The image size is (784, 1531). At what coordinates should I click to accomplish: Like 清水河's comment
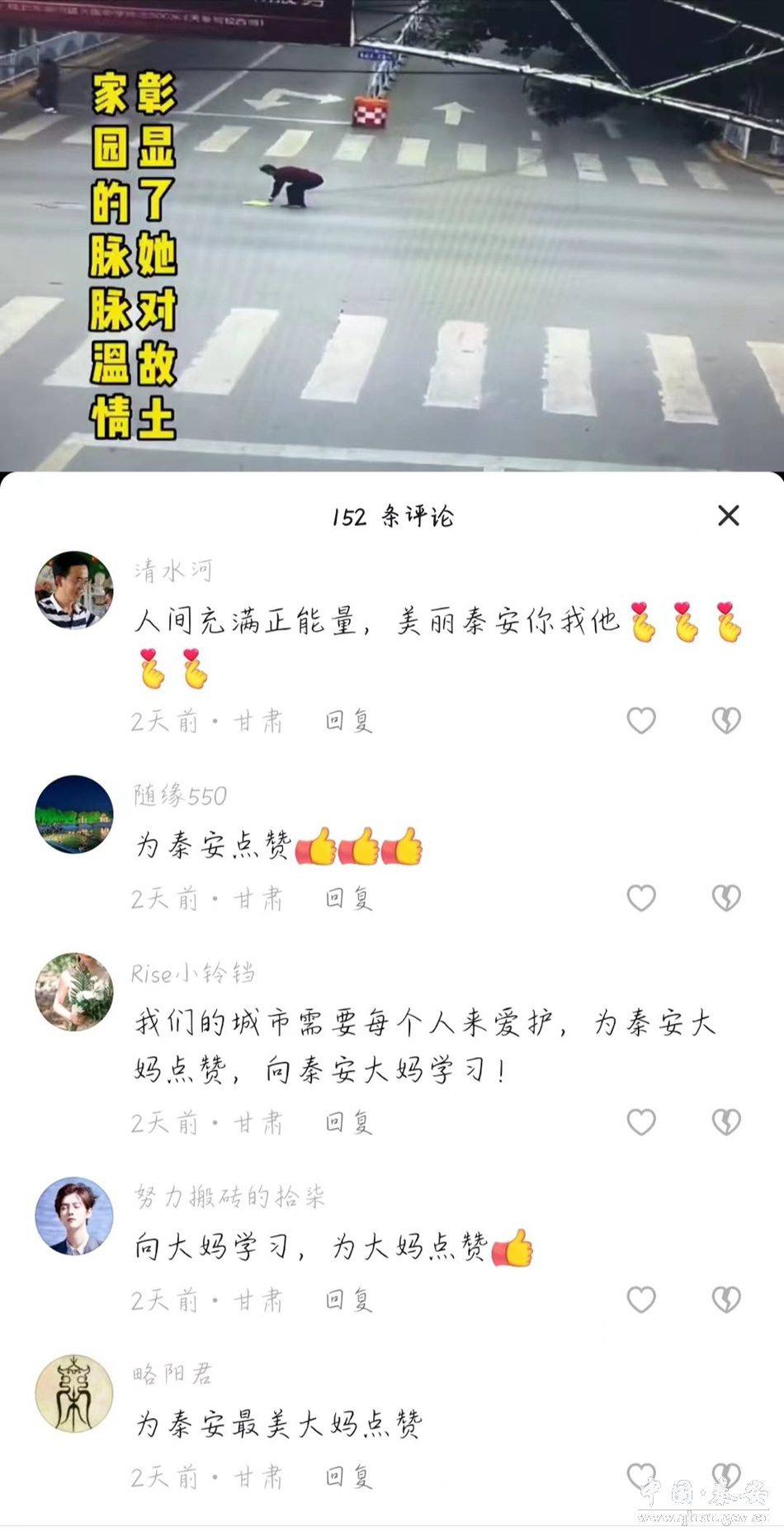pos(641,721)
